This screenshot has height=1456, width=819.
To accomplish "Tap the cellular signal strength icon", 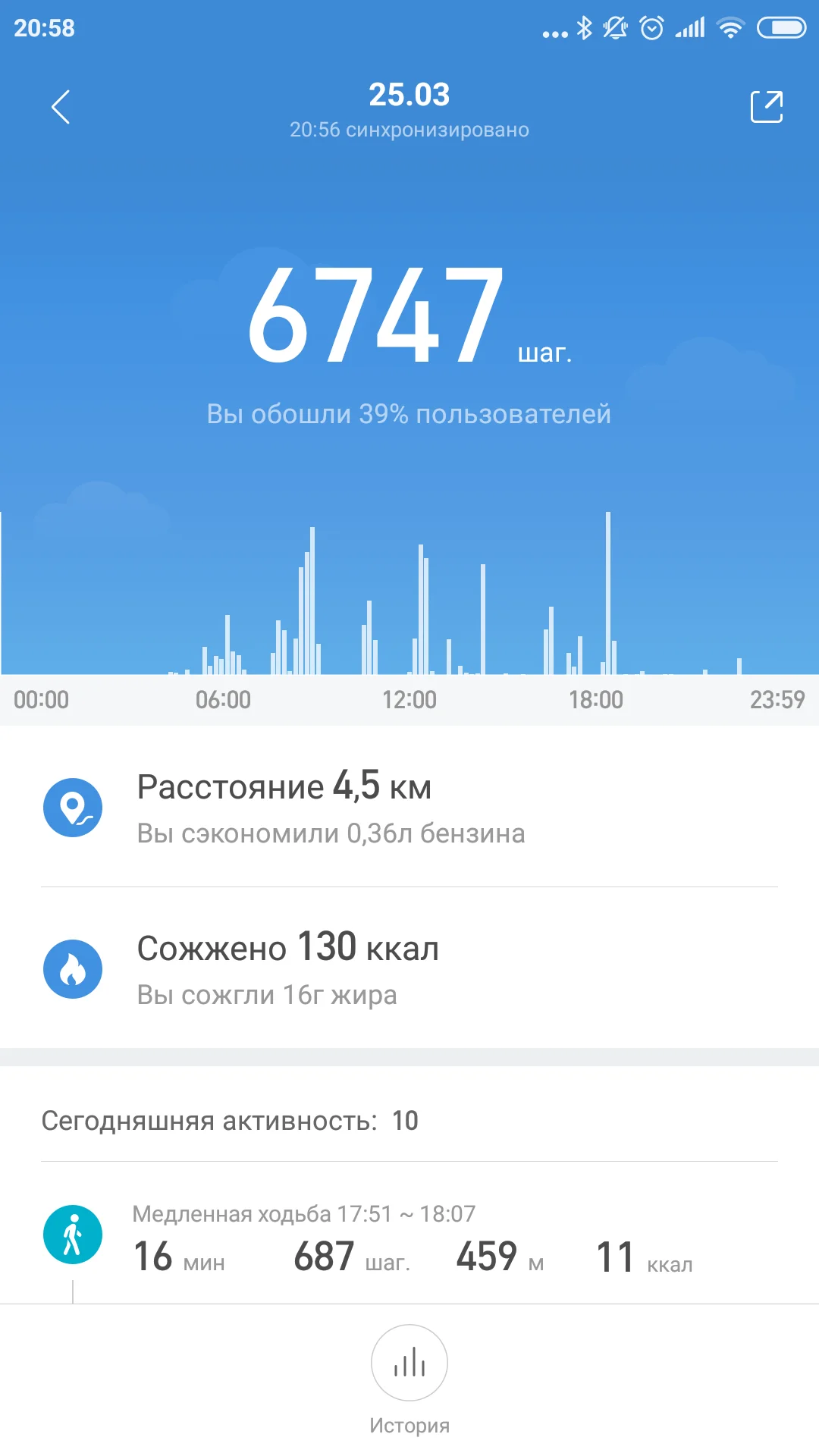I will (x=691, y=27).
